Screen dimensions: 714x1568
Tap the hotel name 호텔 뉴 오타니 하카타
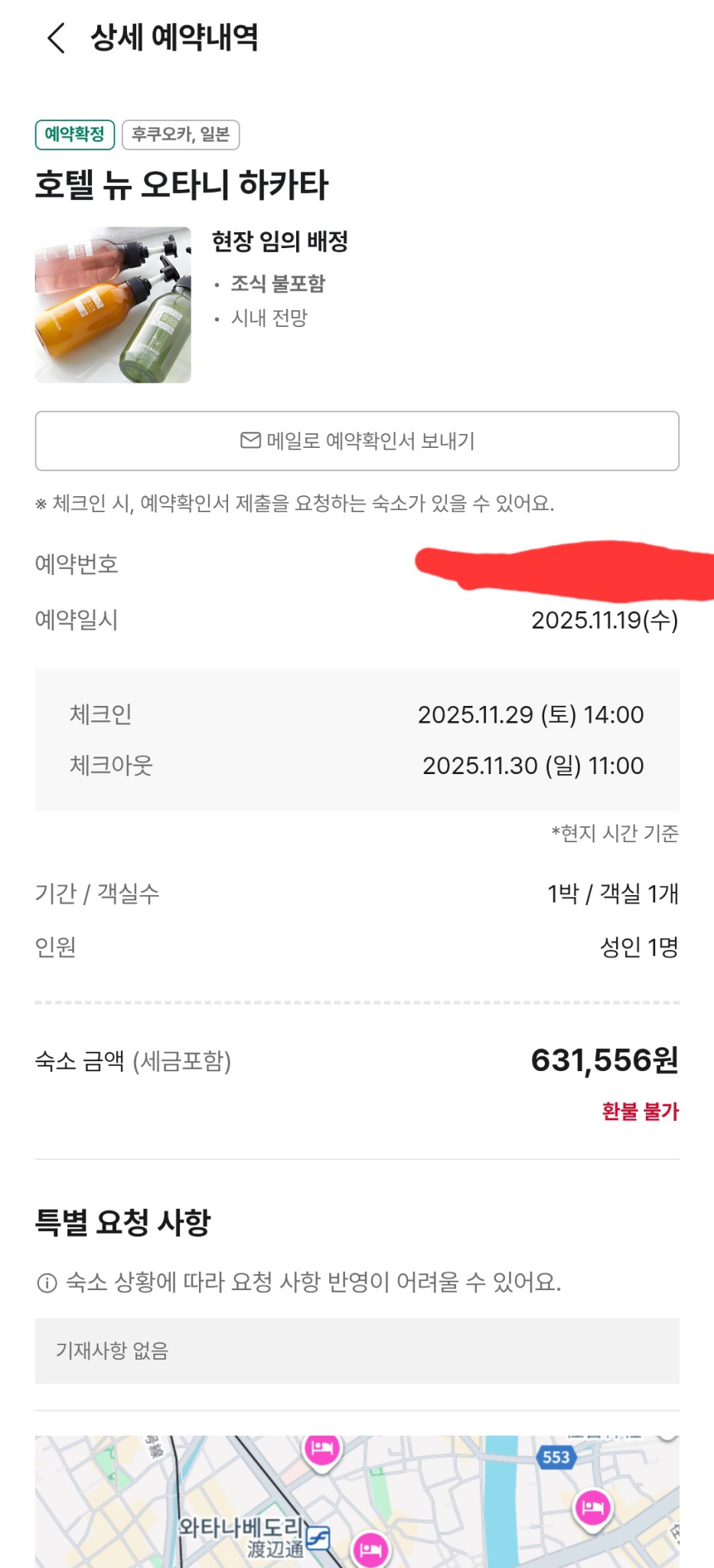tap(183, 185)
